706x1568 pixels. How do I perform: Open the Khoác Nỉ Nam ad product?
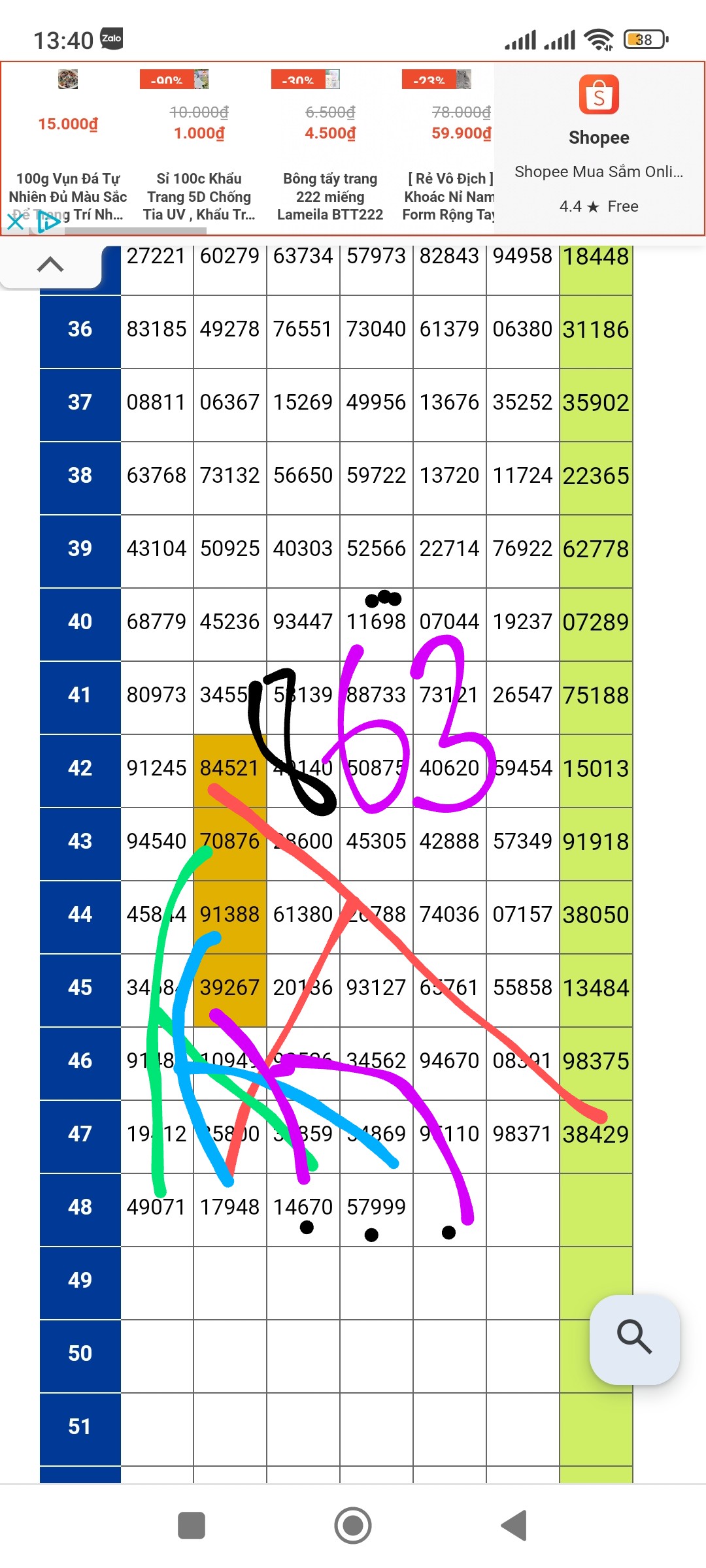click(x=447, y=148)
